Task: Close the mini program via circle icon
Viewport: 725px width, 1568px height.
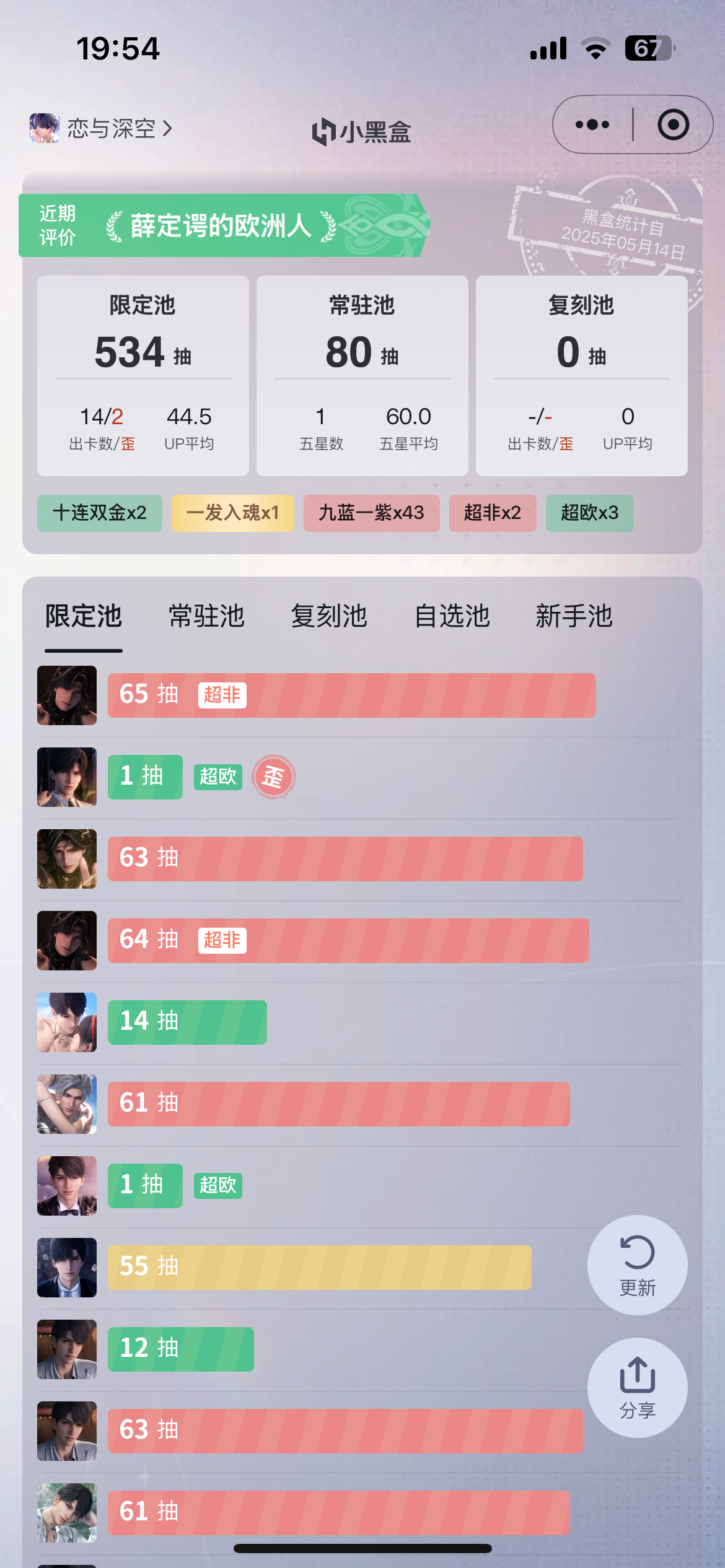Action: coord(673,124)
